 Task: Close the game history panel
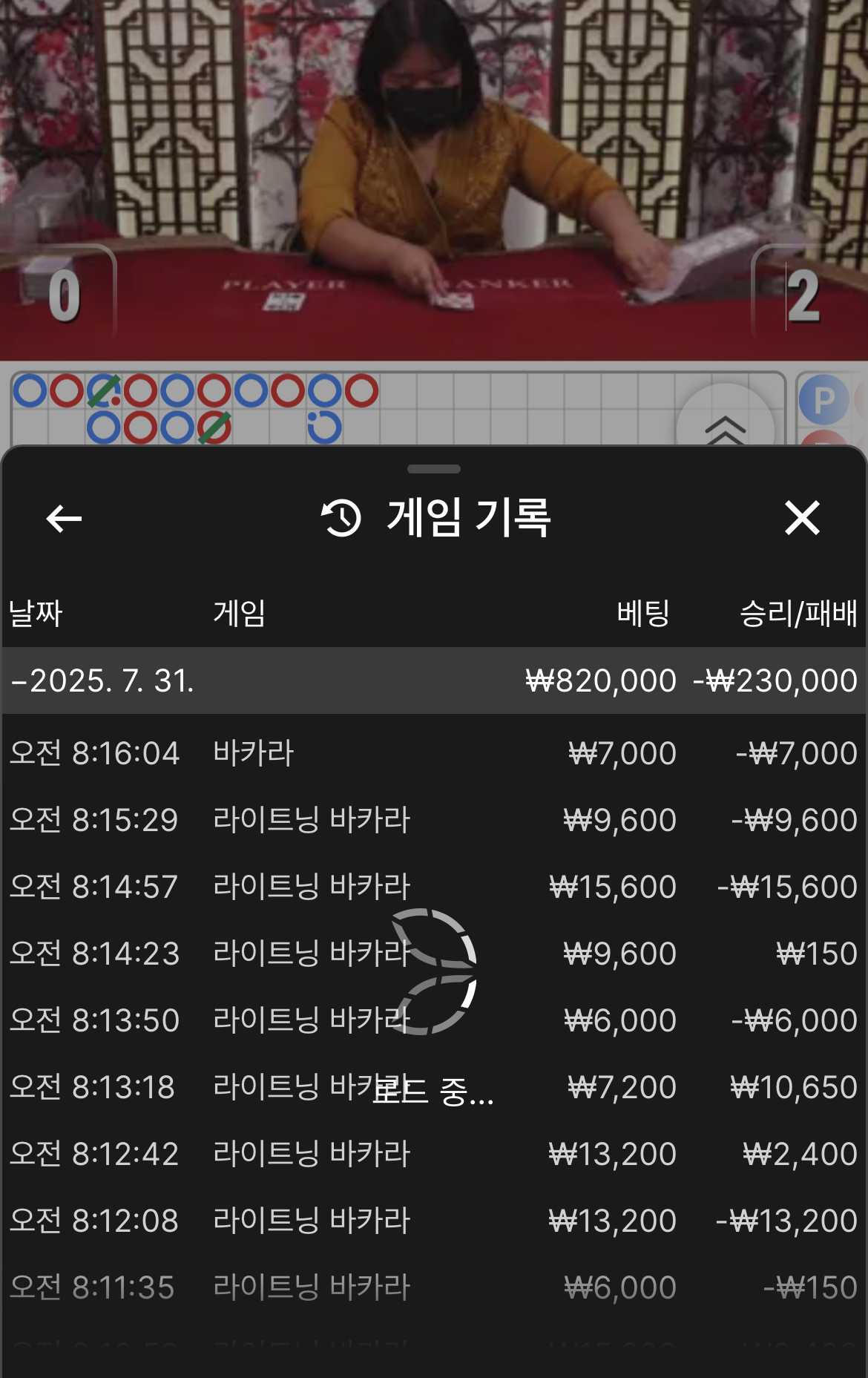coord(802,518)
